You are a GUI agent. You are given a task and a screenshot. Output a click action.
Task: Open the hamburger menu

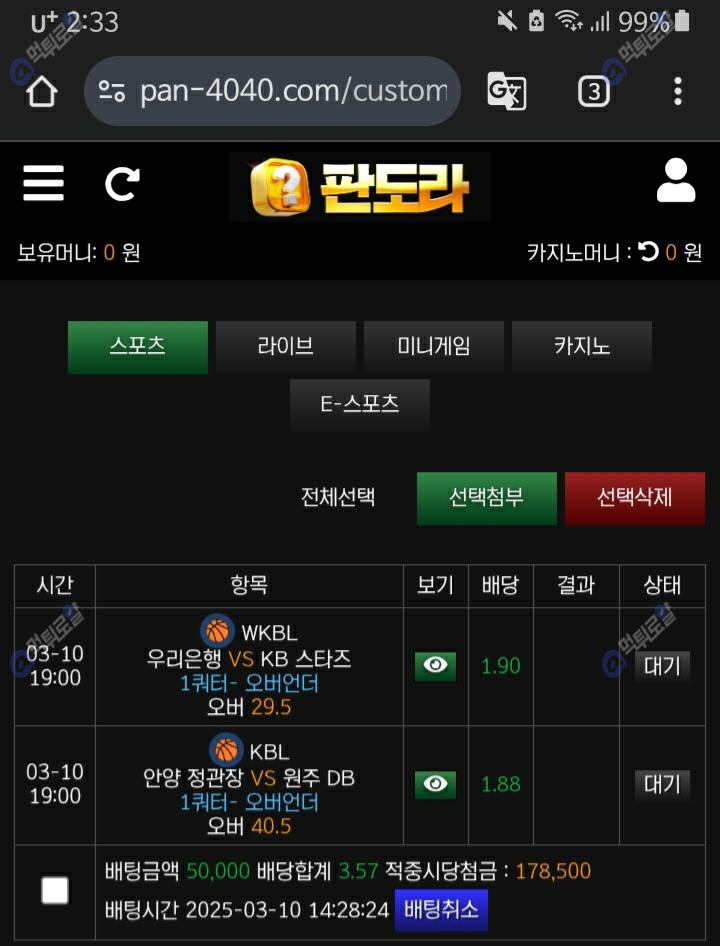pos(43,184)
